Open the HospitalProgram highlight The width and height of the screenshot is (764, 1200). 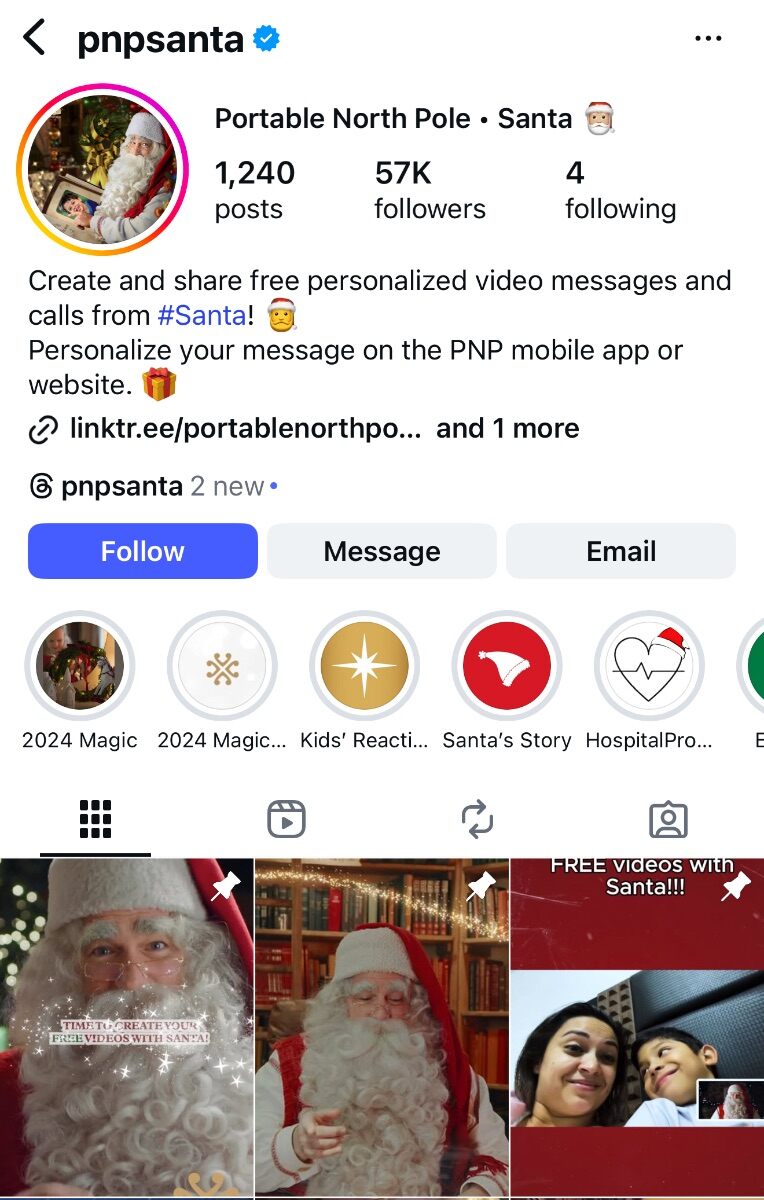pyautogui.click(x=650, y=666)
